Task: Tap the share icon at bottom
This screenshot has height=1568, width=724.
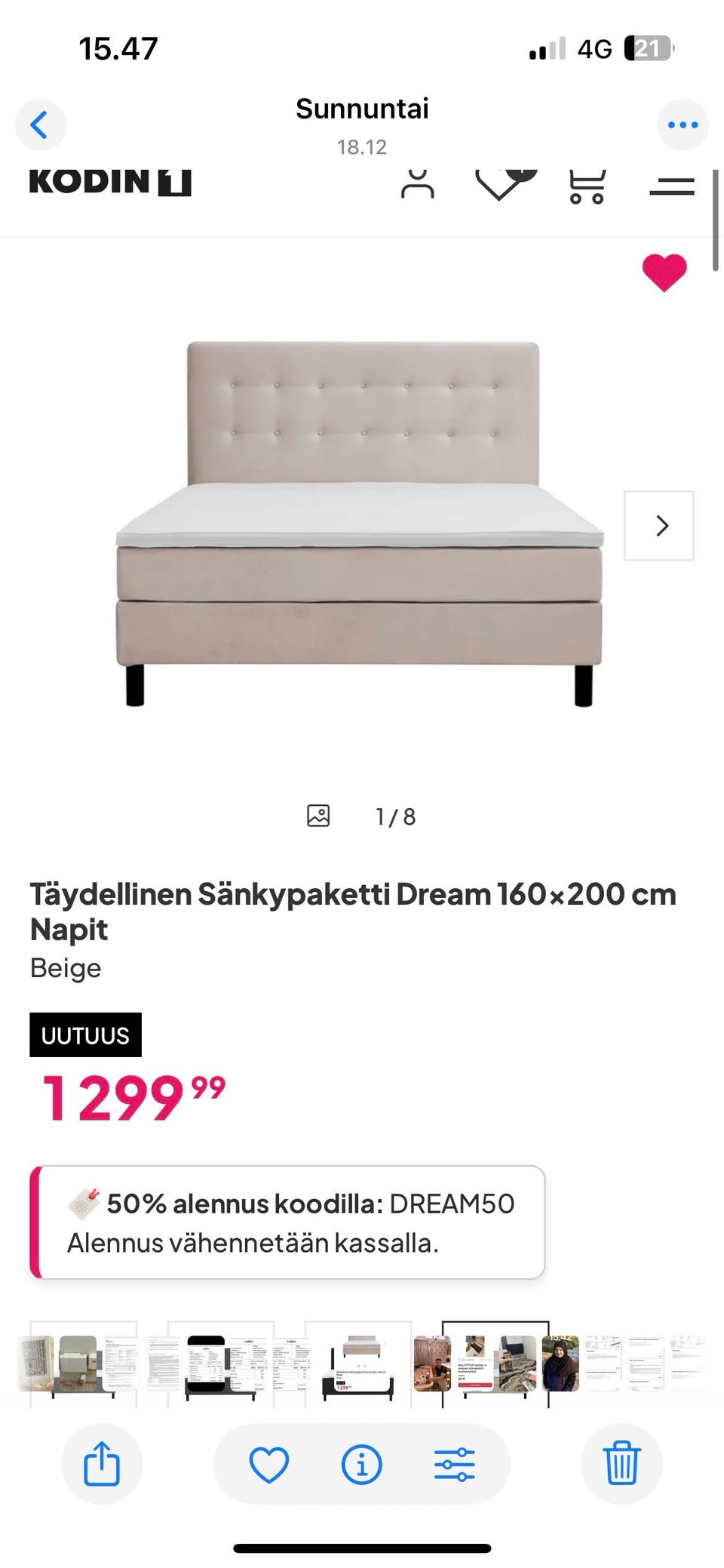Action: (x=101, y=1462)
